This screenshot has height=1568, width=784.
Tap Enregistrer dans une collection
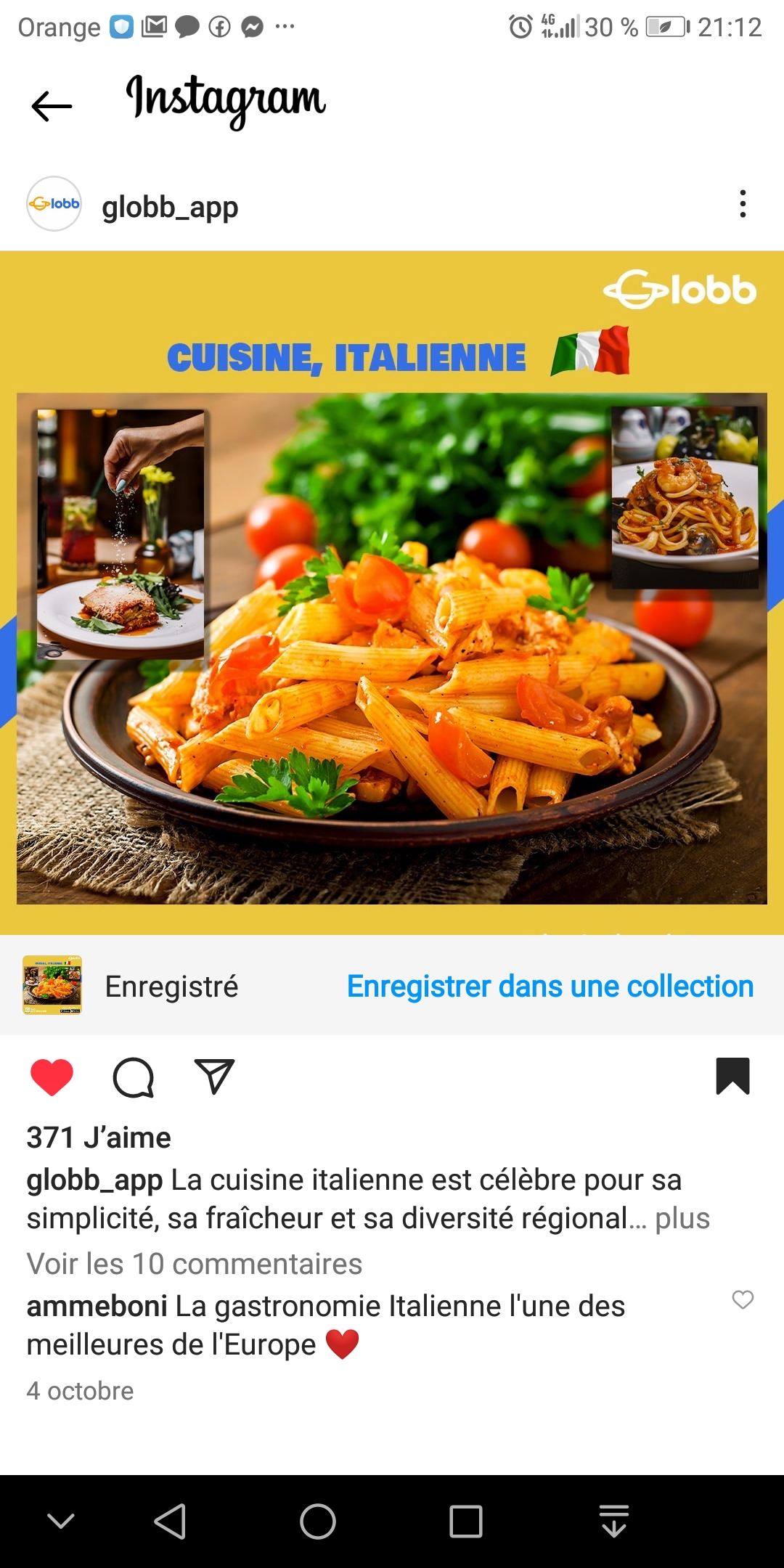(x=550, y=987)
